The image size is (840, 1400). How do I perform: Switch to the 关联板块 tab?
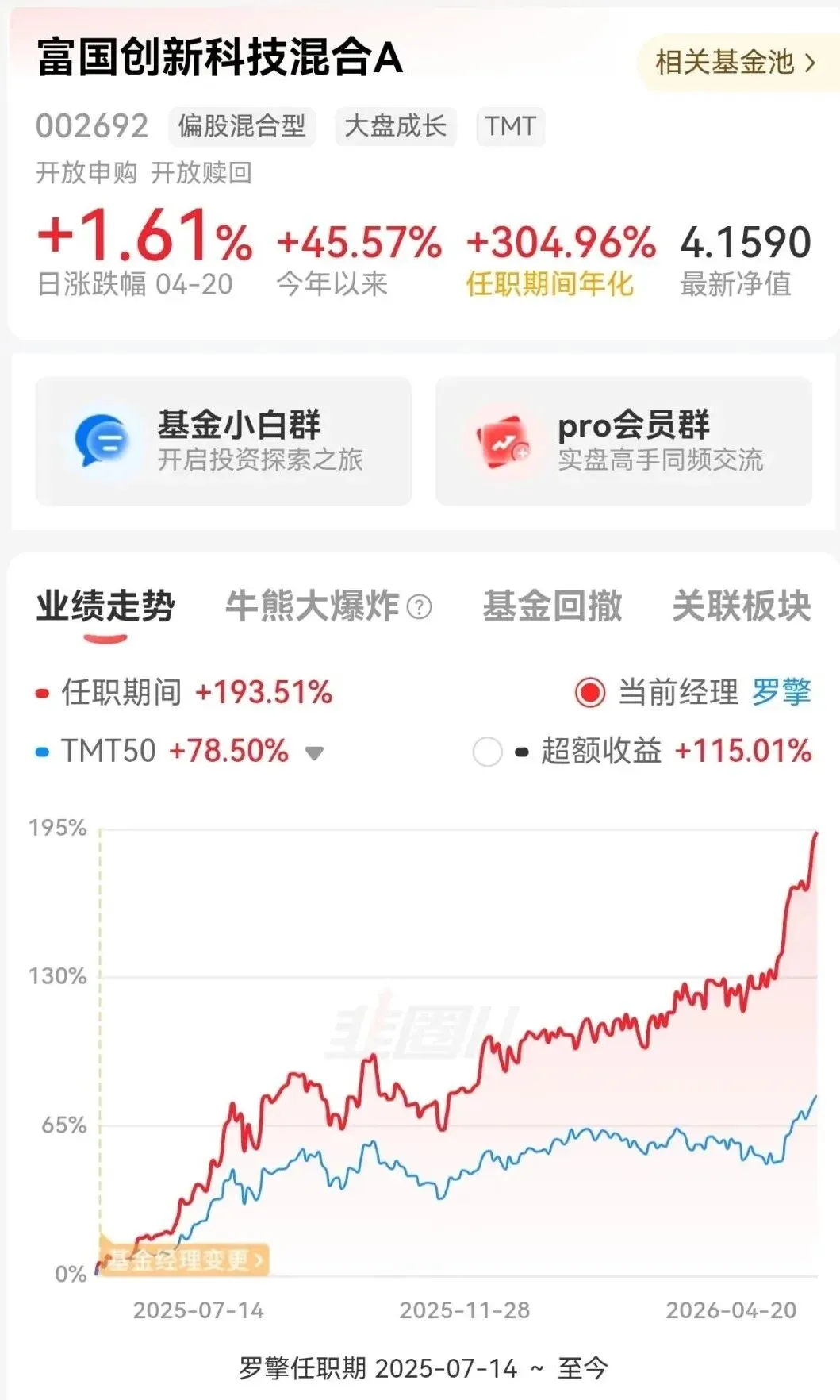click(x=742, y=607)
